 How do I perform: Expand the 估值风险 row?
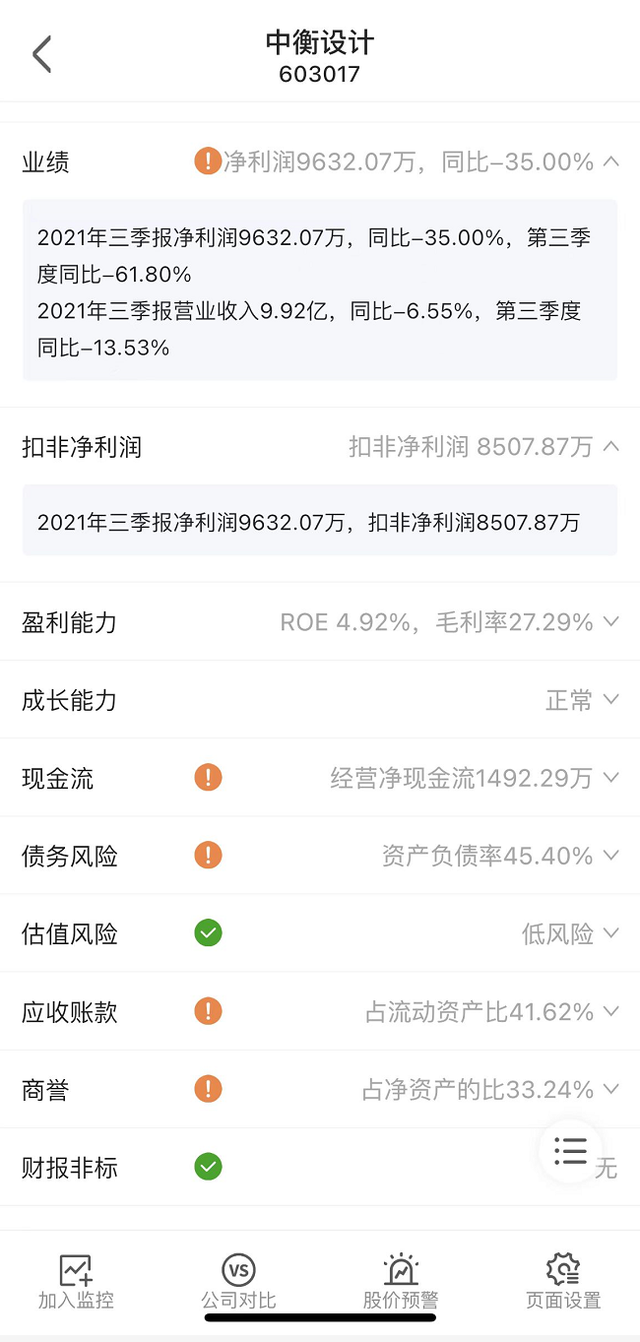pyautogui.click(x=611, y=934)
